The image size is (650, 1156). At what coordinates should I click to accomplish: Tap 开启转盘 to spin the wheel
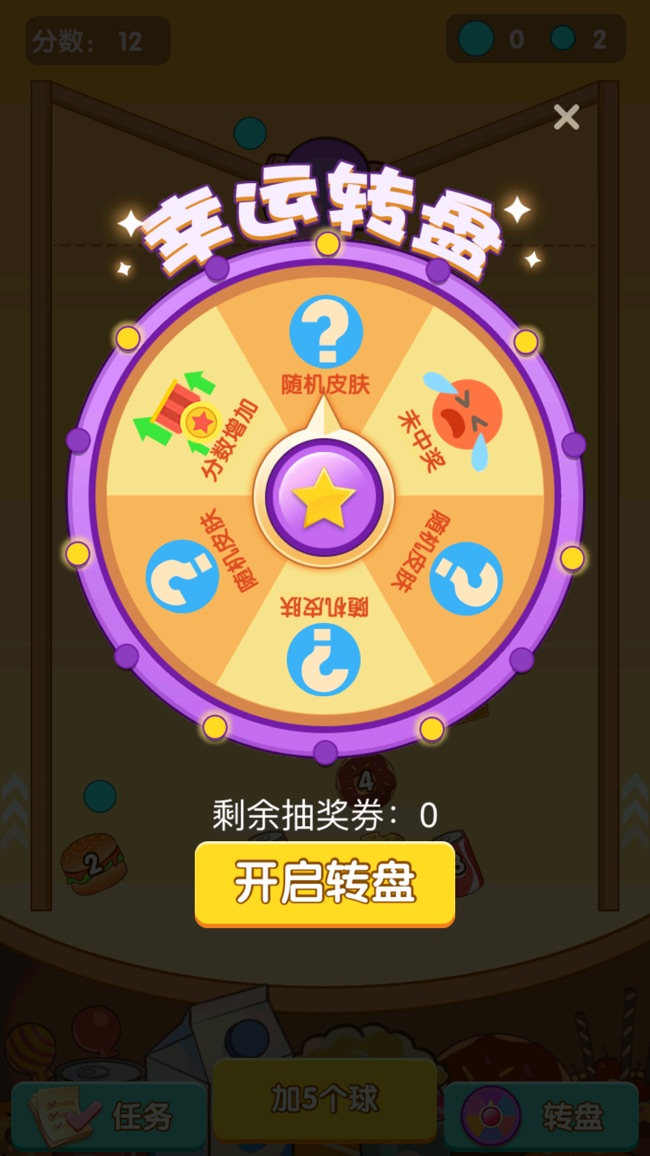click(325, 883)
